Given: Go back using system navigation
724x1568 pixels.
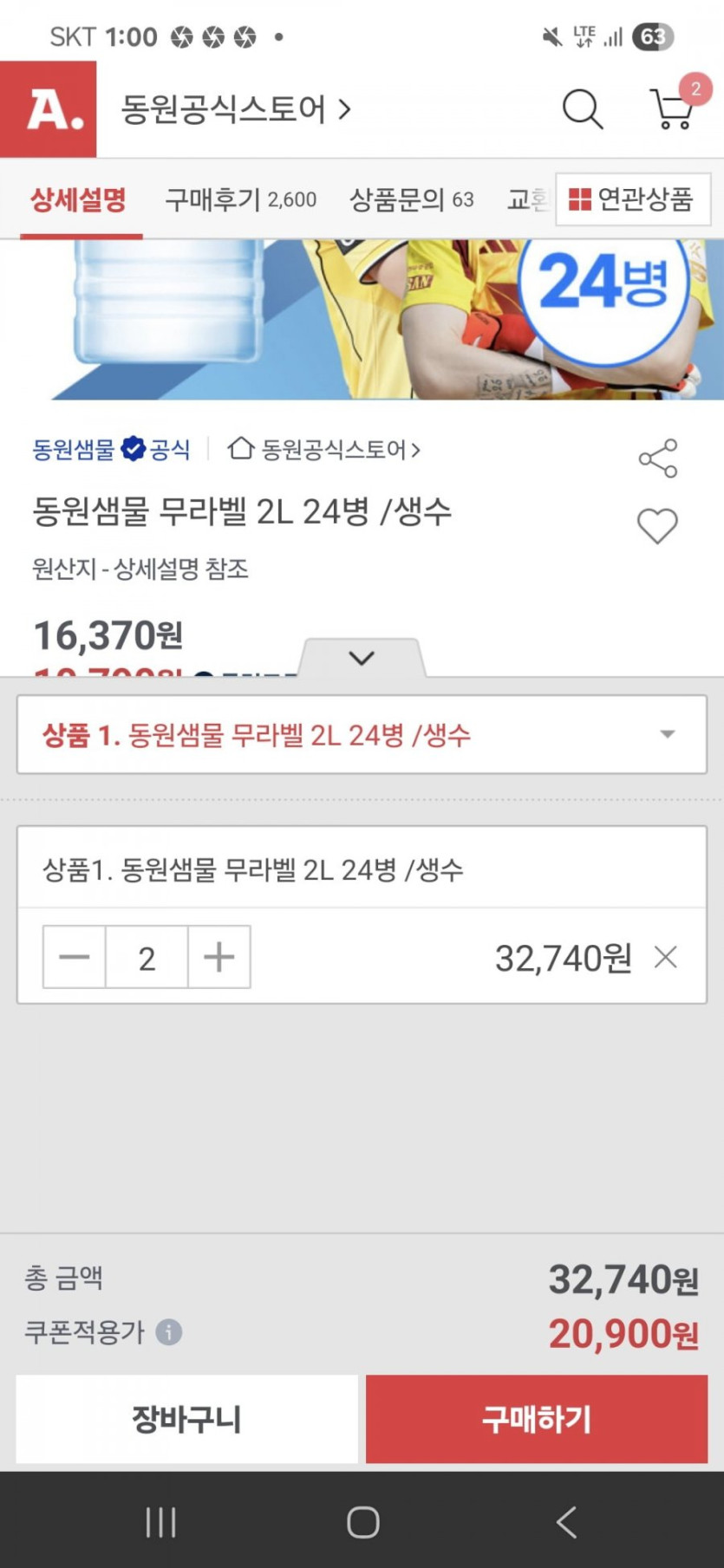Looking at the screenshot, I should point(566,1521).
